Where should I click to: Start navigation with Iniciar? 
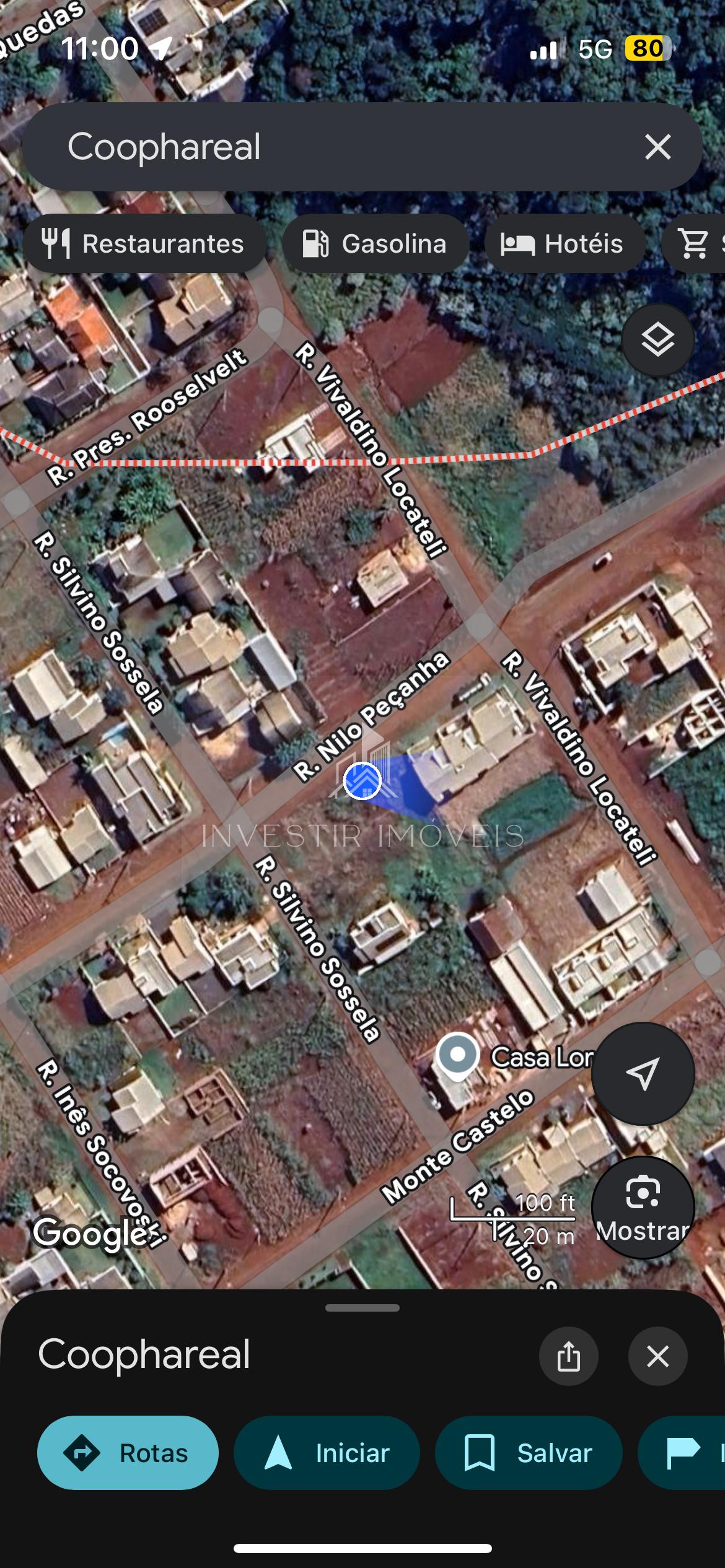(x=327, y=1453)
